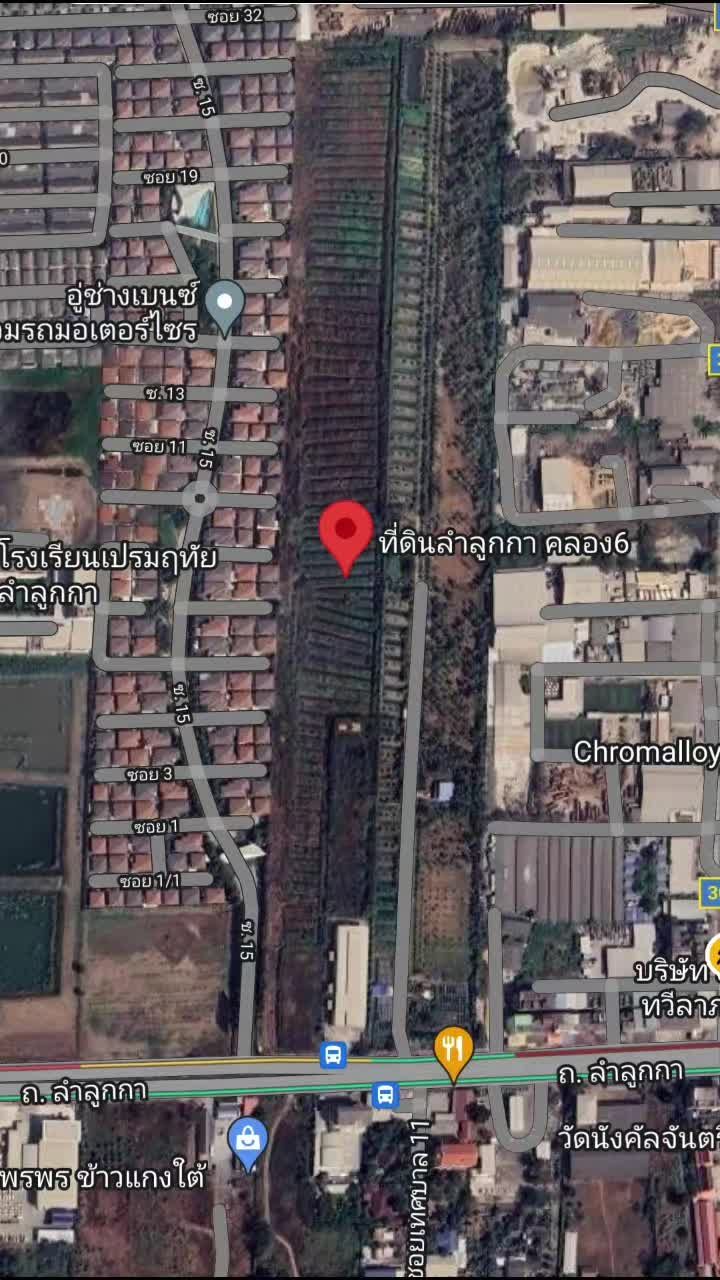Select the orange restaurant marker on ถ. ลำลูกกา
The height and width of the screenshot is (1280, 720).
click(x=454, y=1050)
